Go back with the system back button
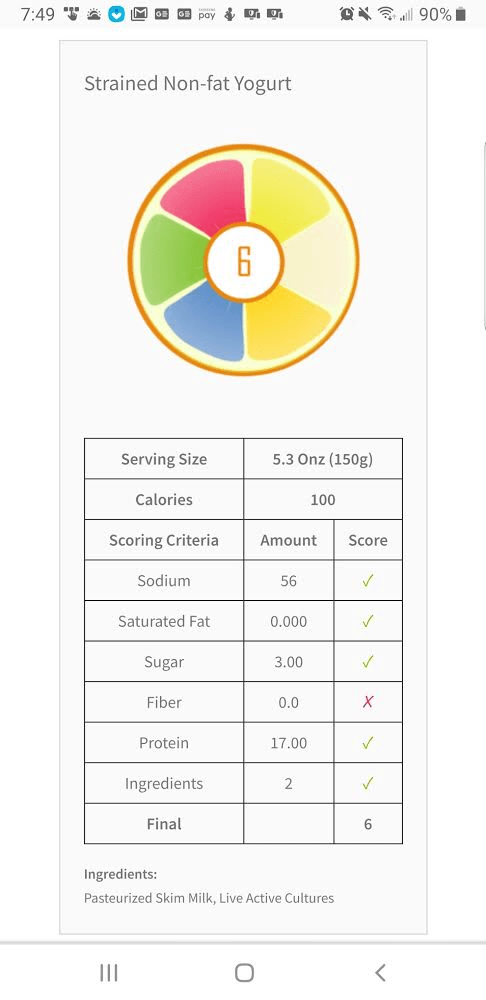This screenshot has width=486, height=1000. [x=380, y=973]
